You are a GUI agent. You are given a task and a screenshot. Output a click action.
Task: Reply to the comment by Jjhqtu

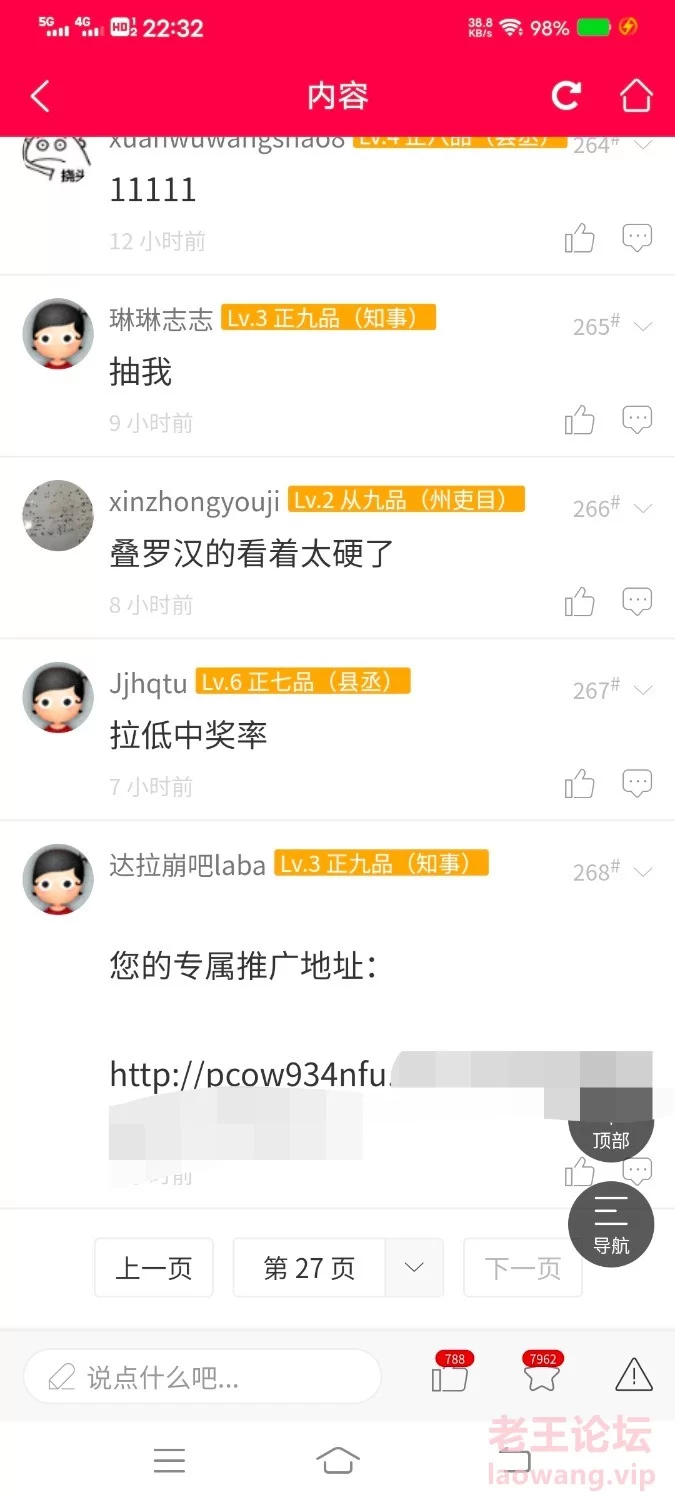pos(637,784)
